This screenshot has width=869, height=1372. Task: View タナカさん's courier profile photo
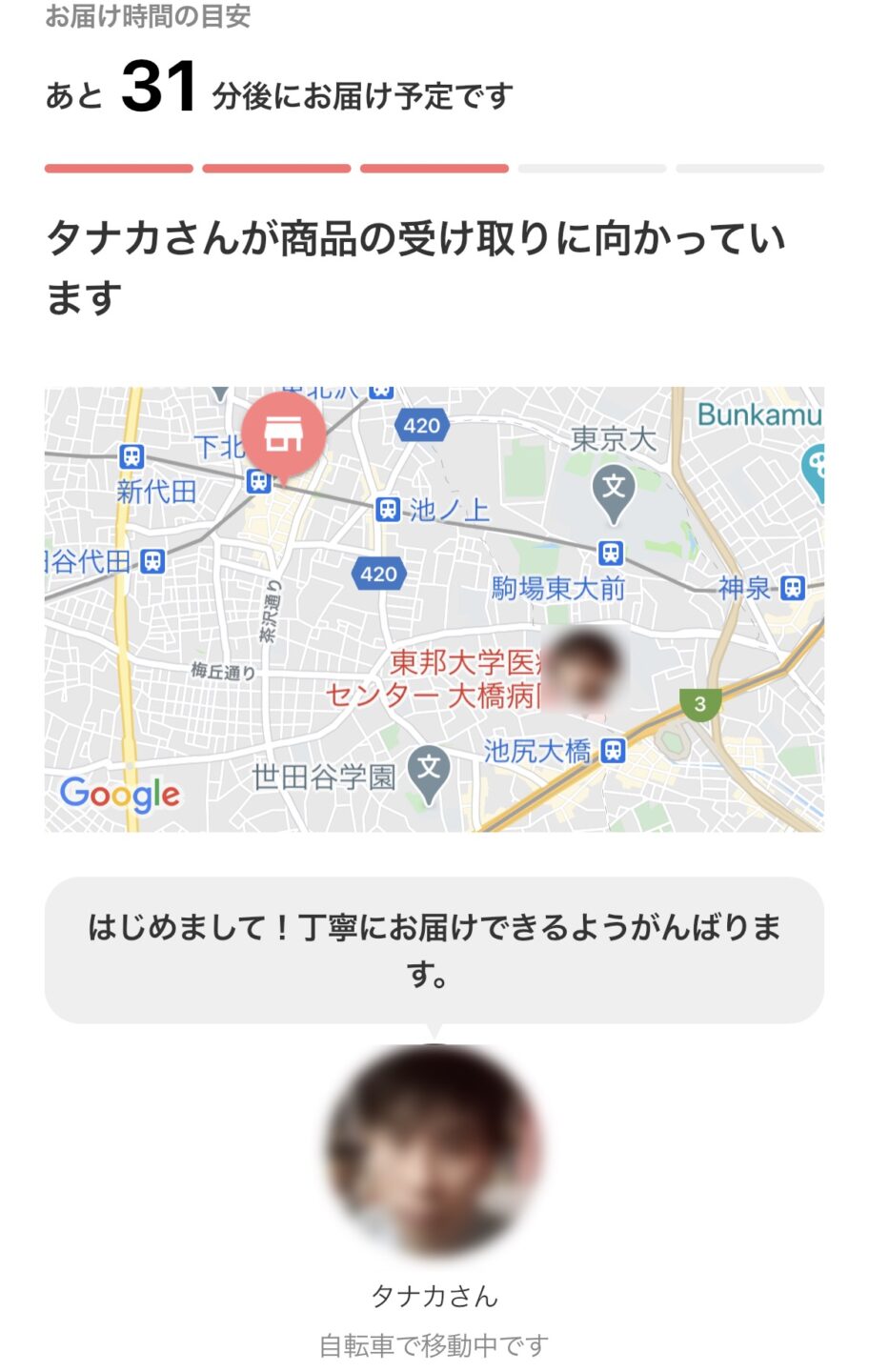point(434,1150)
